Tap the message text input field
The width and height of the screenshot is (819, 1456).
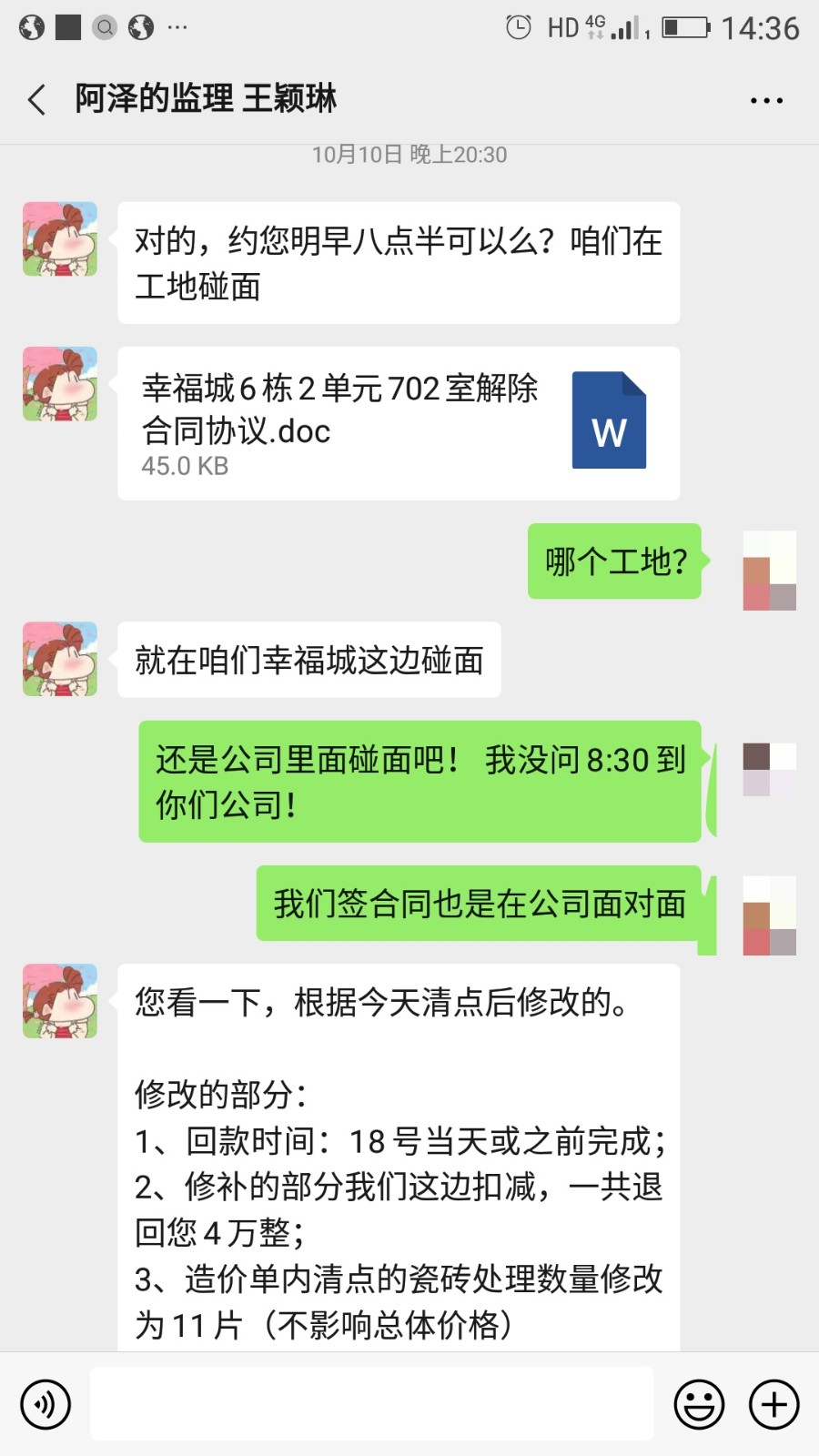(371, 1403)
